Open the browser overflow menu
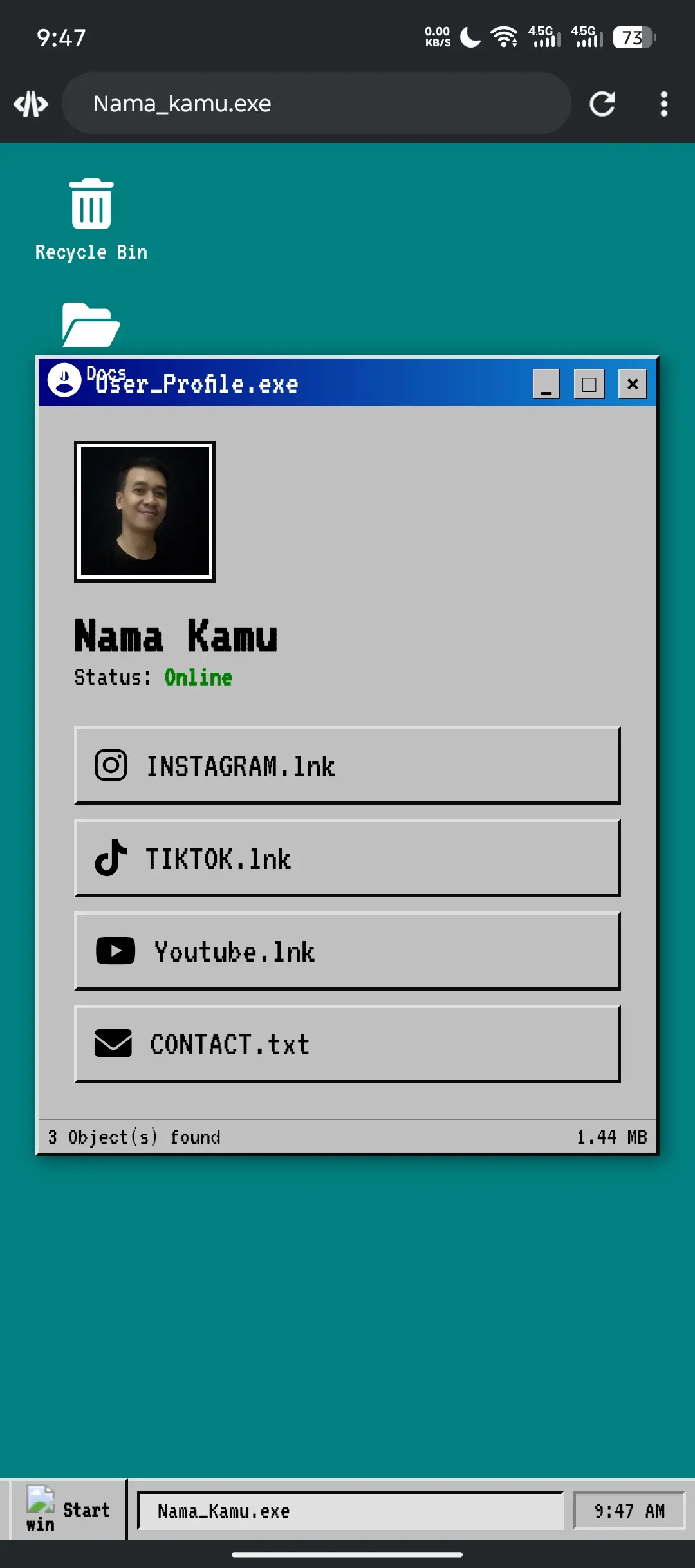This screenshot has height=1568, width=695. (663, 104)
